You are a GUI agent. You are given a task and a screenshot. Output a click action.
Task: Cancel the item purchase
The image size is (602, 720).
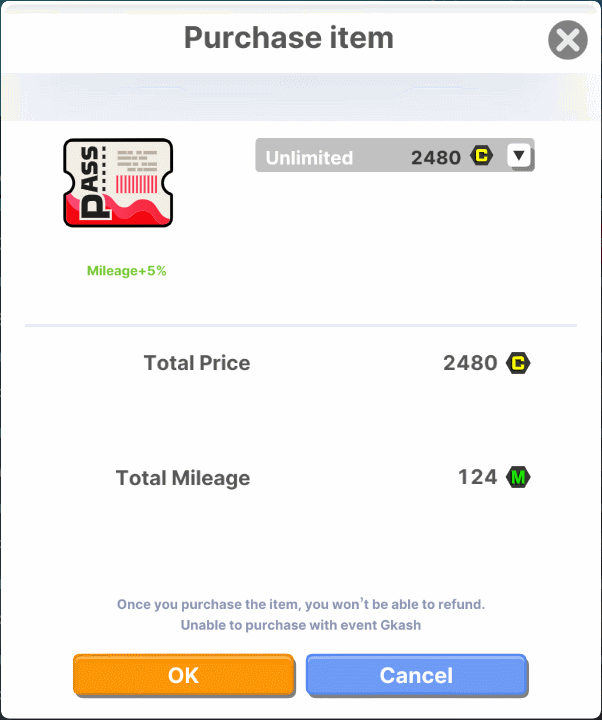point(416,675)
